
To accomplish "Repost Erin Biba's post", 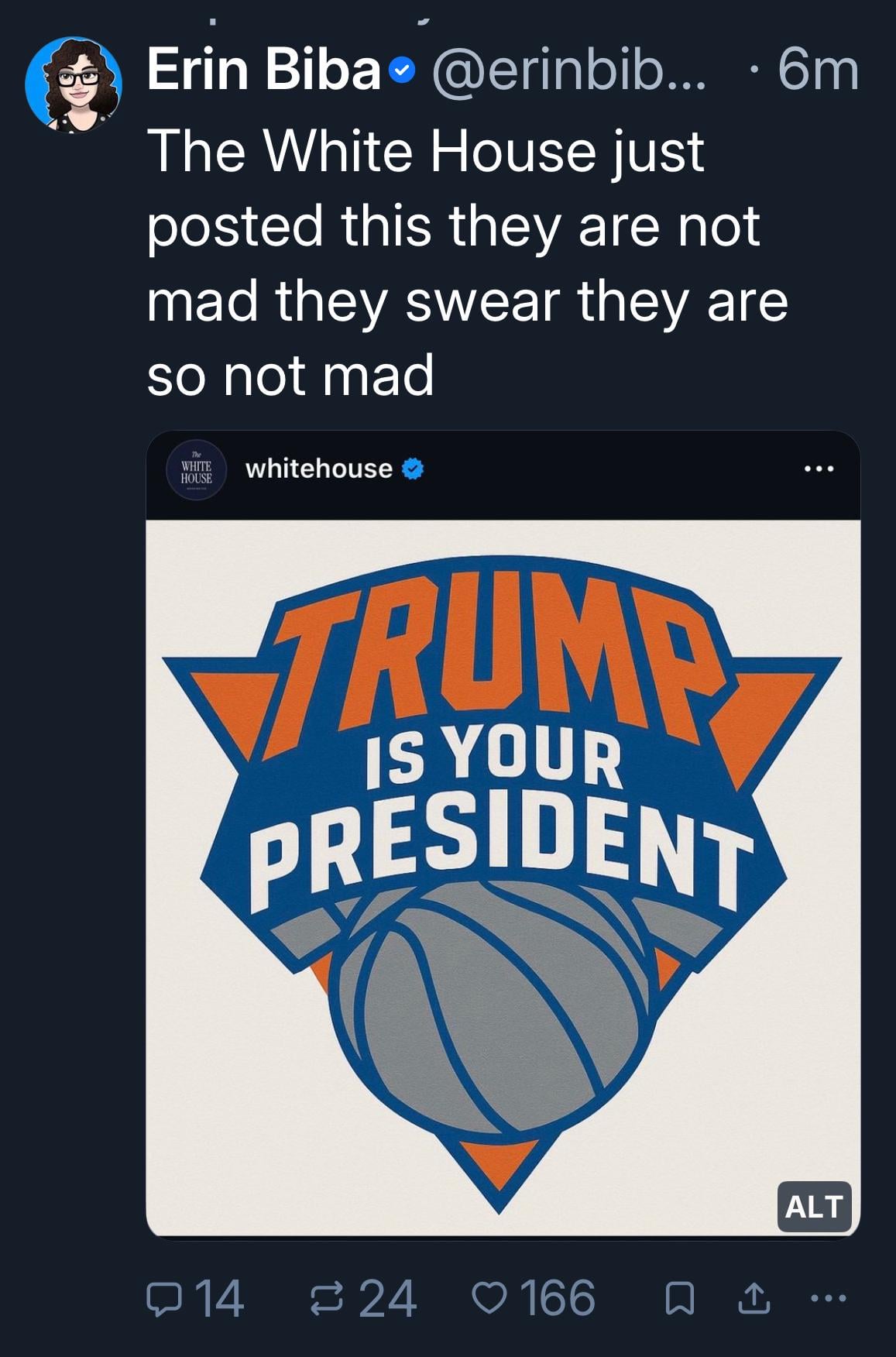I will [325, 1300].
